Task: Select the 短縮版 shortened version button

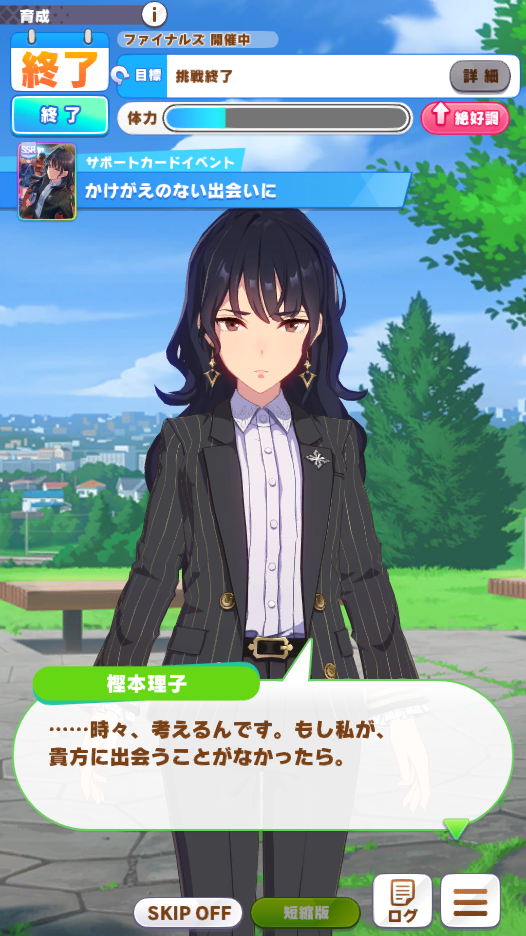Action: (x=305, y=913)
